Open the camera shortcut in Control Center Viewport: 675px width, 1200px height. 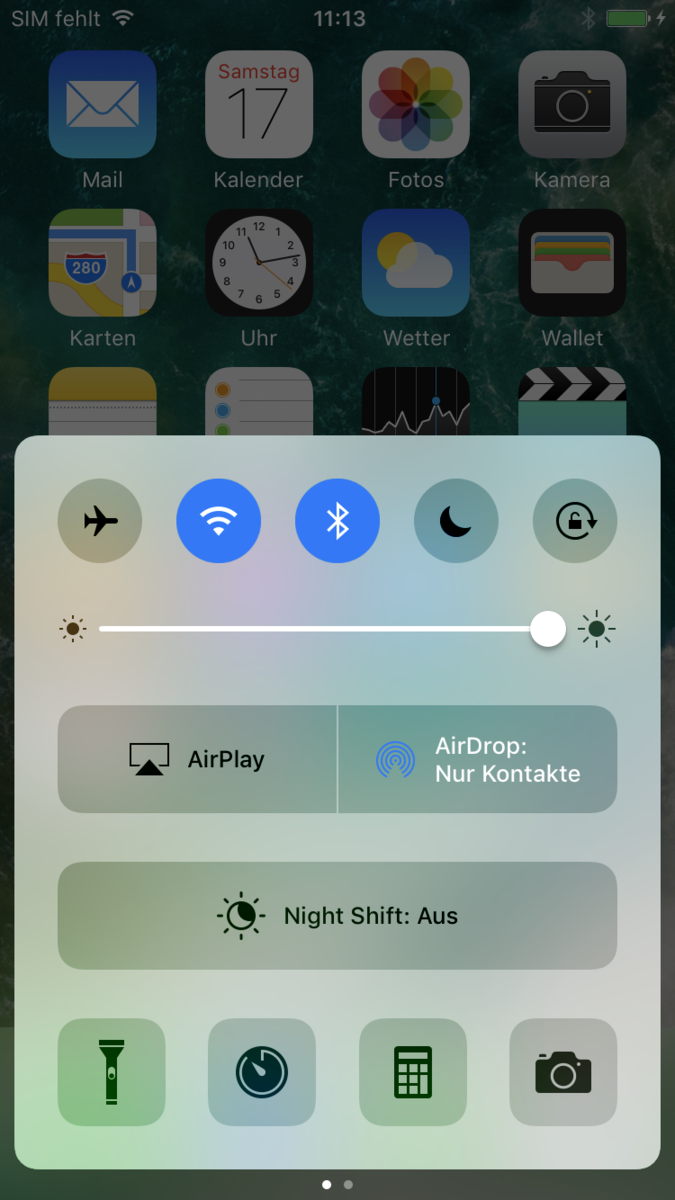pyautogui.click(x=563, y=1072)
